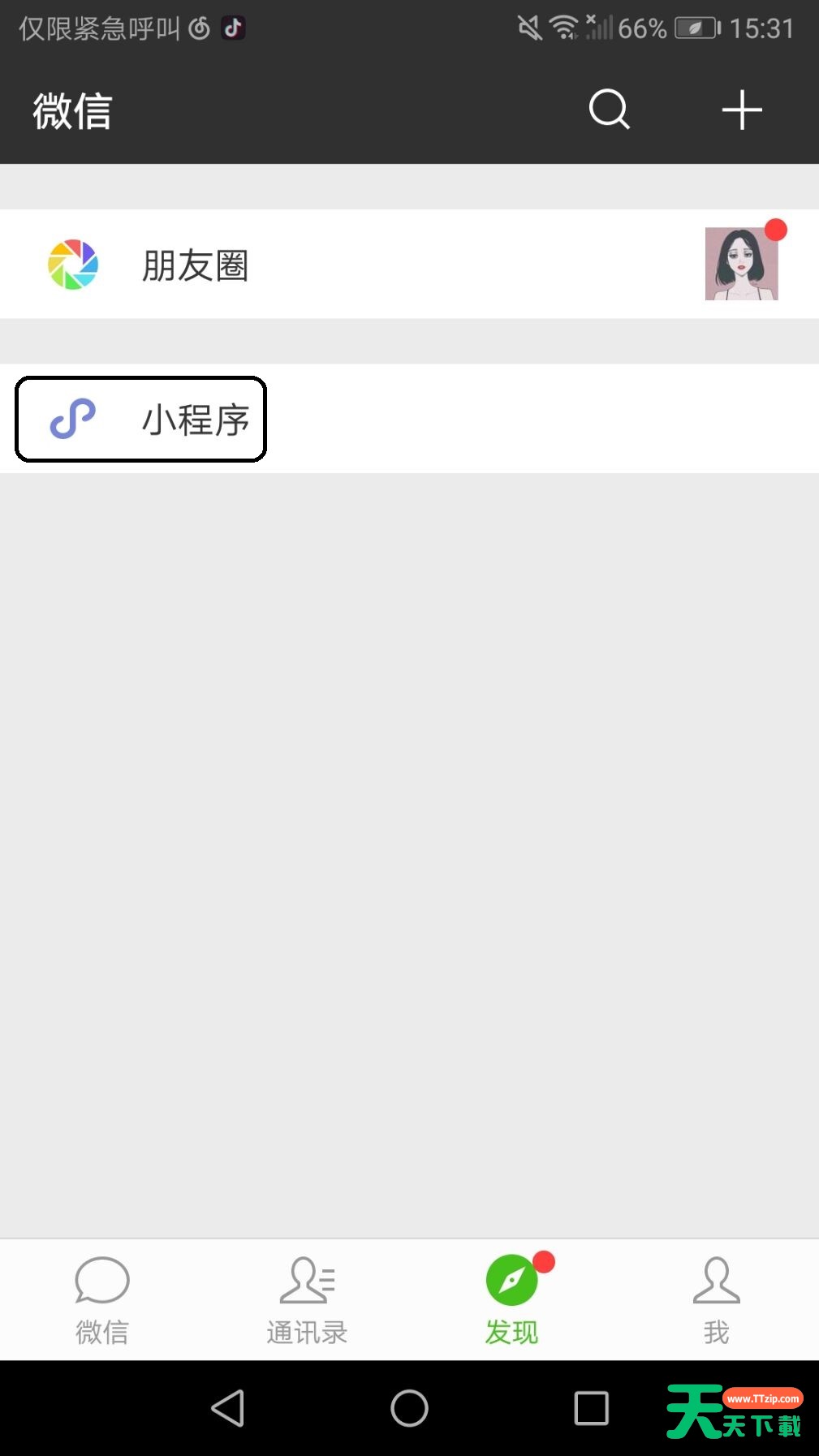
Task: Open the search icon in the top bar
Action: click(610, 110)
